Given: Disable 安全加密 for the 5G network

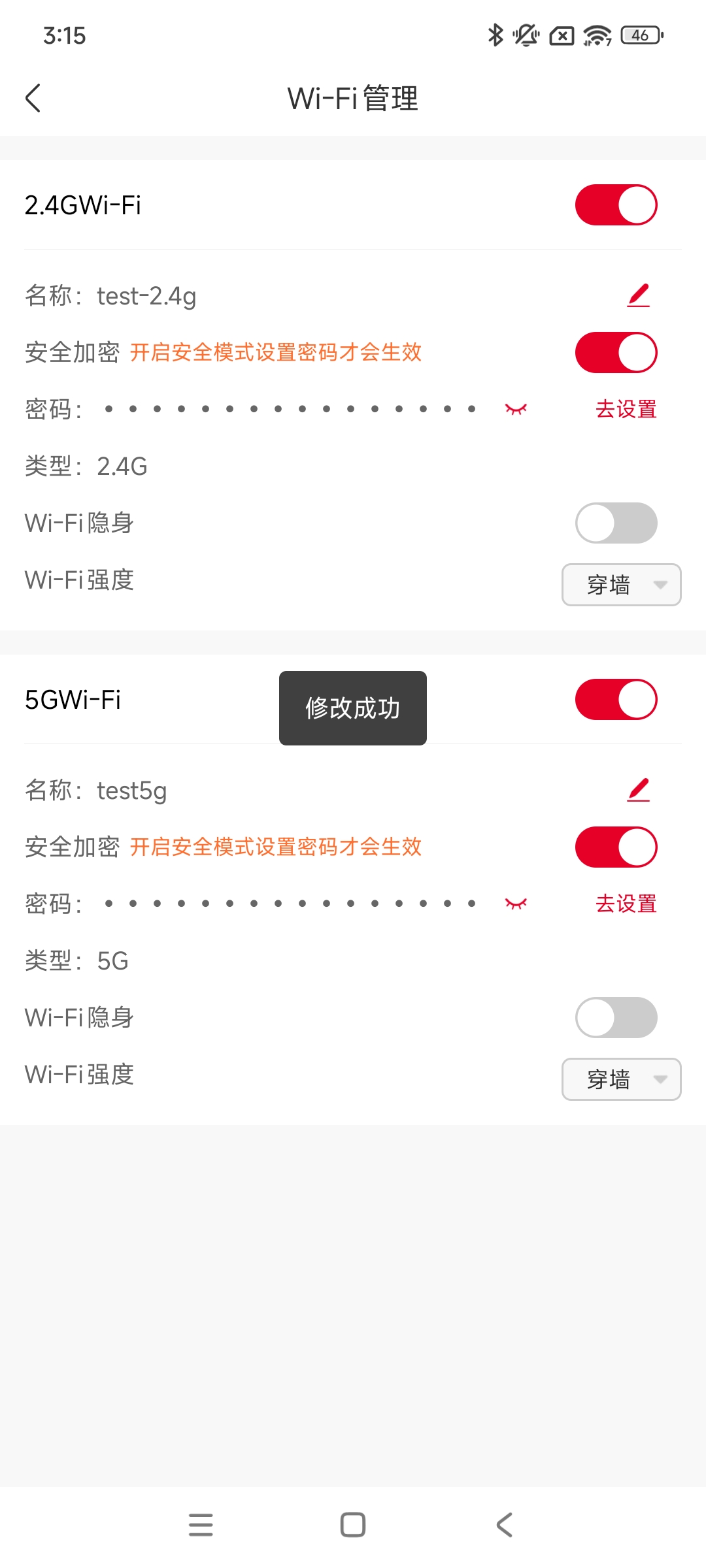Looking at the screenshot, I should (x=616, y=847).
